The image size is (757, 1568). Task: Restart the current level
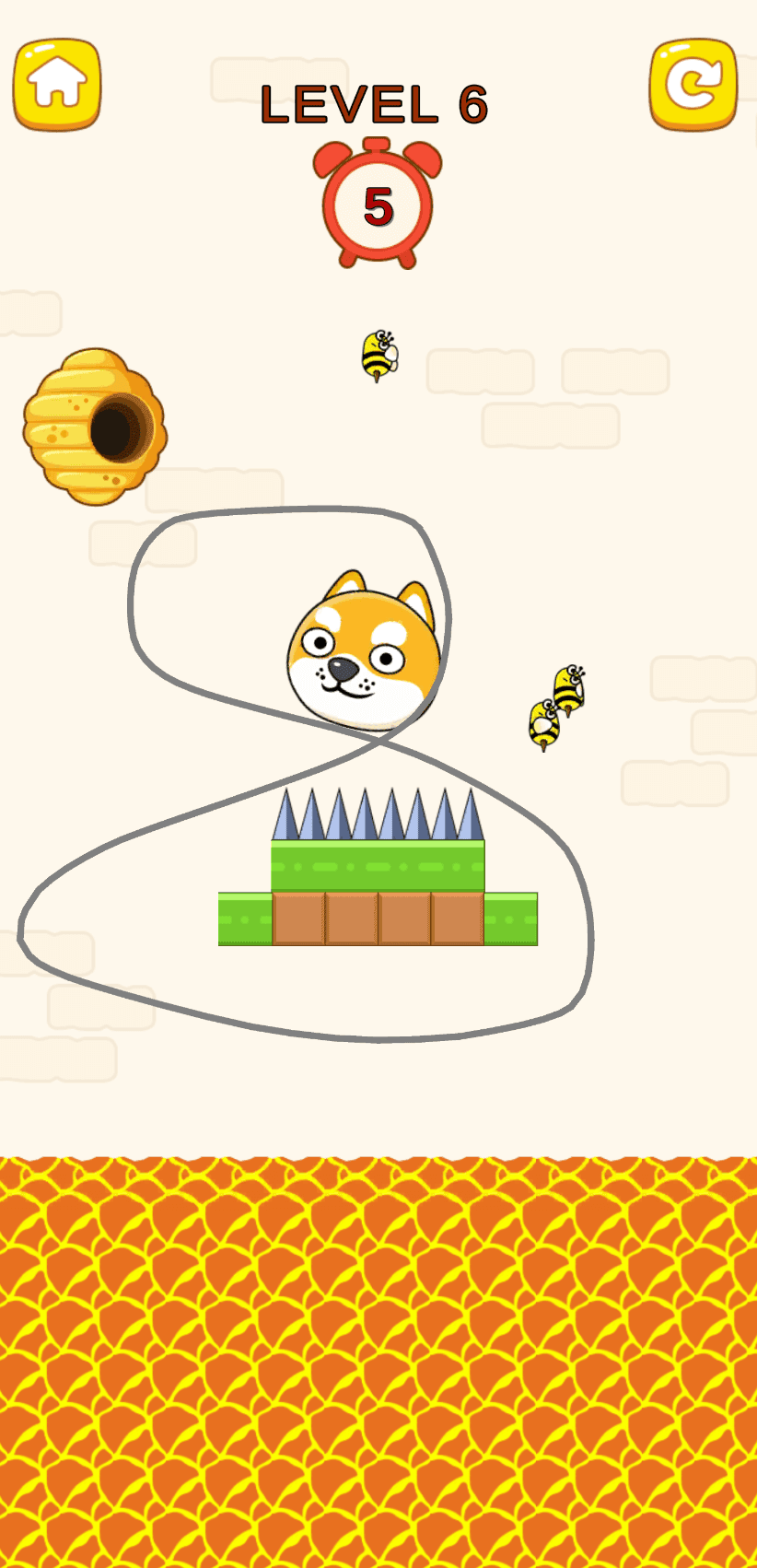693,85
